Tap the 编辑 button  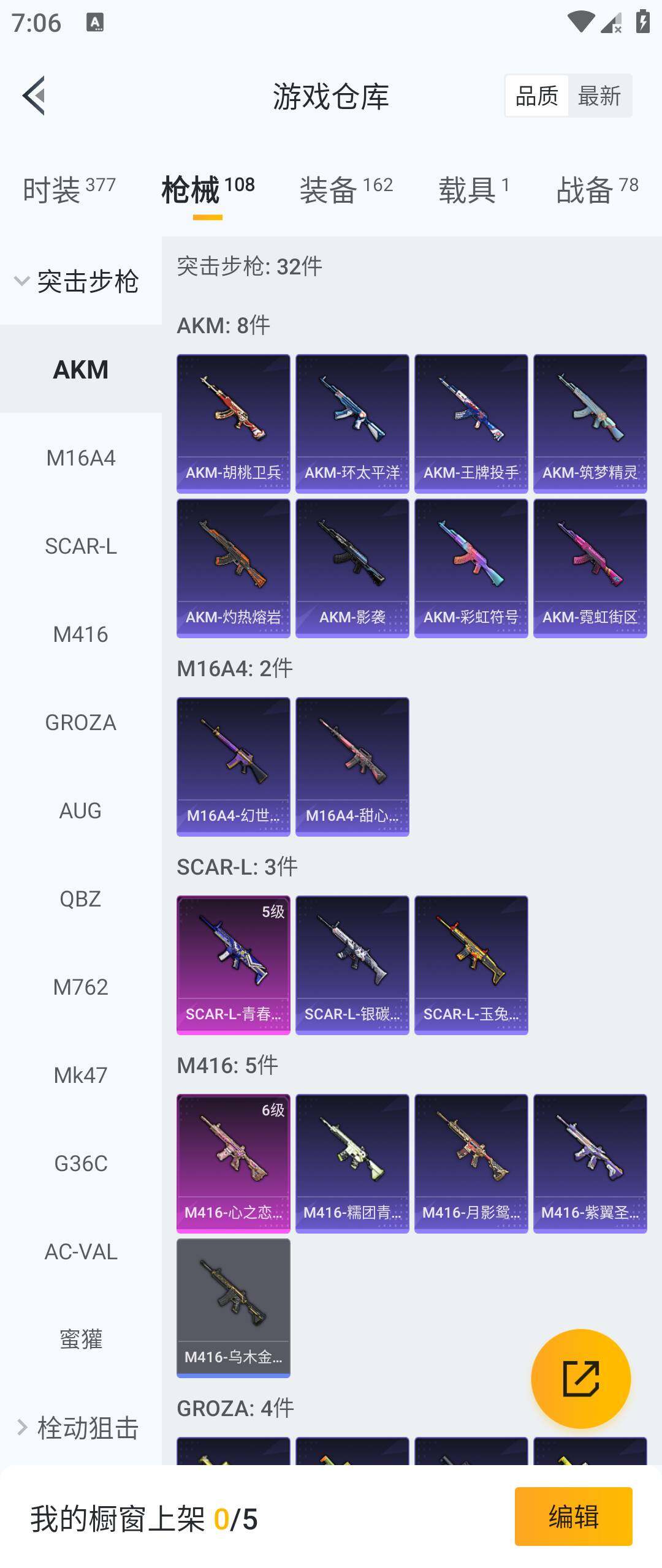(x=573, y=1516)
